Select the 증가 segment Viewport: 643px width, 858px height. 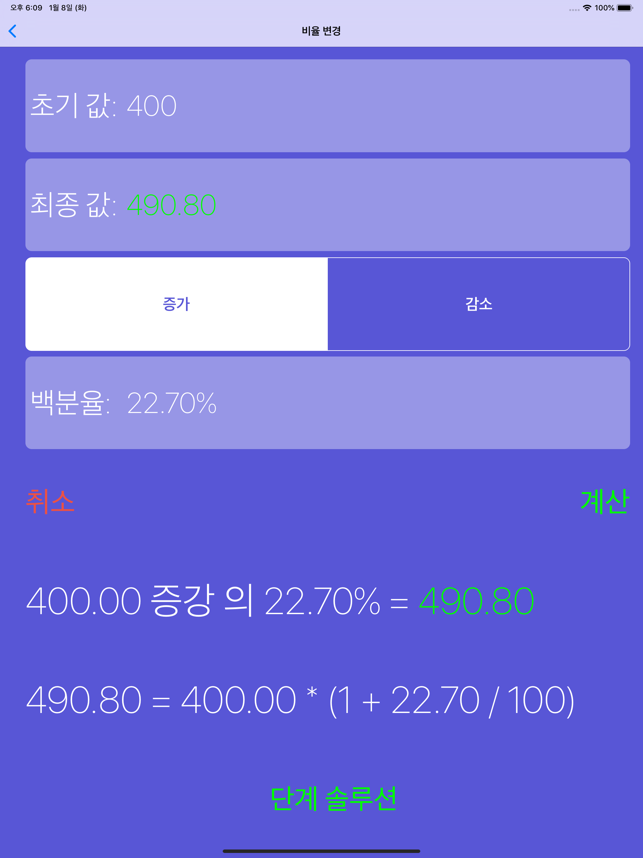(177, 304)
